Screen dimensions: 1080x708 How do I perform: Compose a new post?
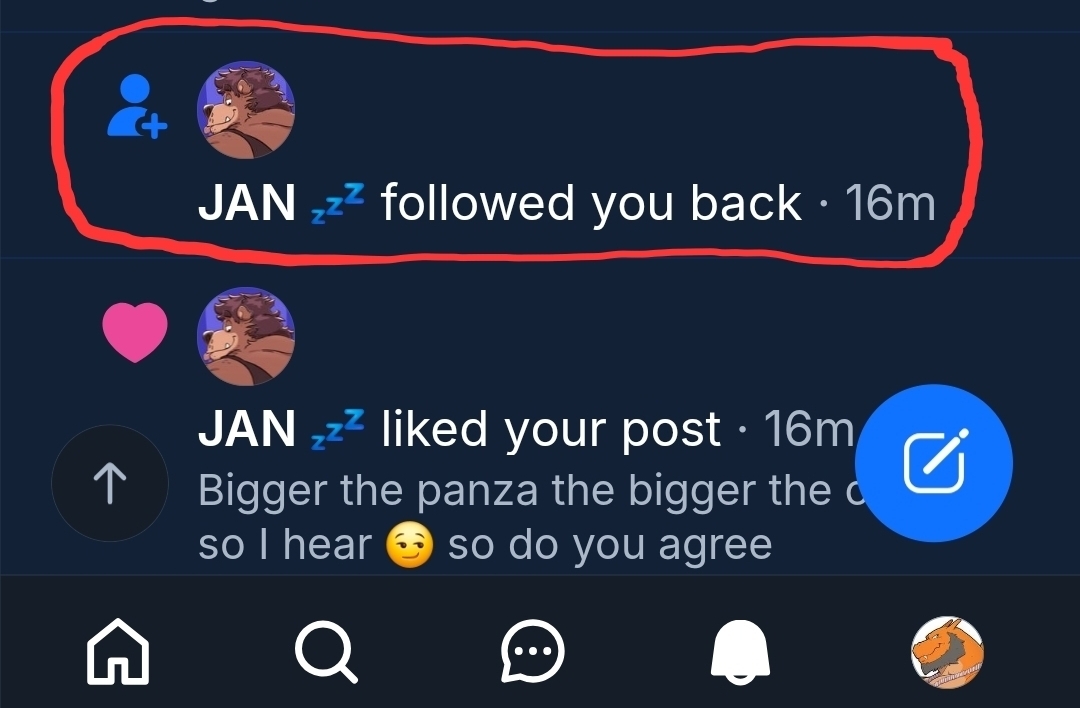click(x=935, y=463)
